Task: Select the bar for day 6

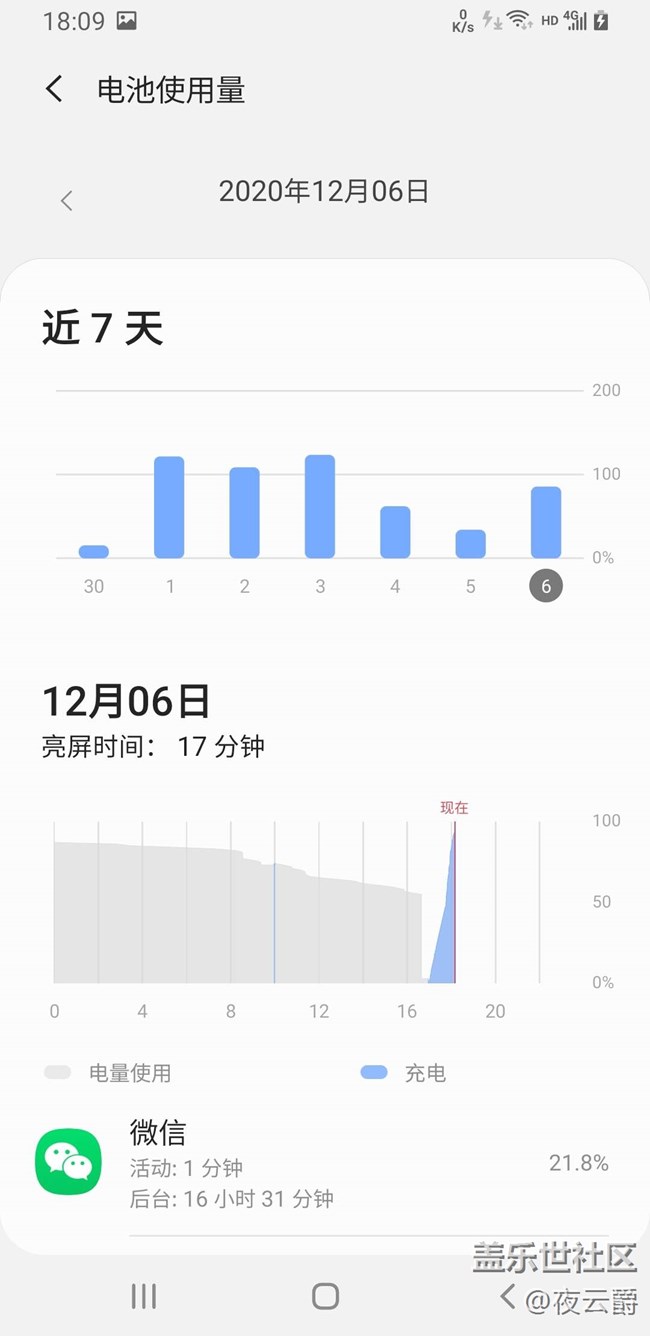Action: coord(546,522)
